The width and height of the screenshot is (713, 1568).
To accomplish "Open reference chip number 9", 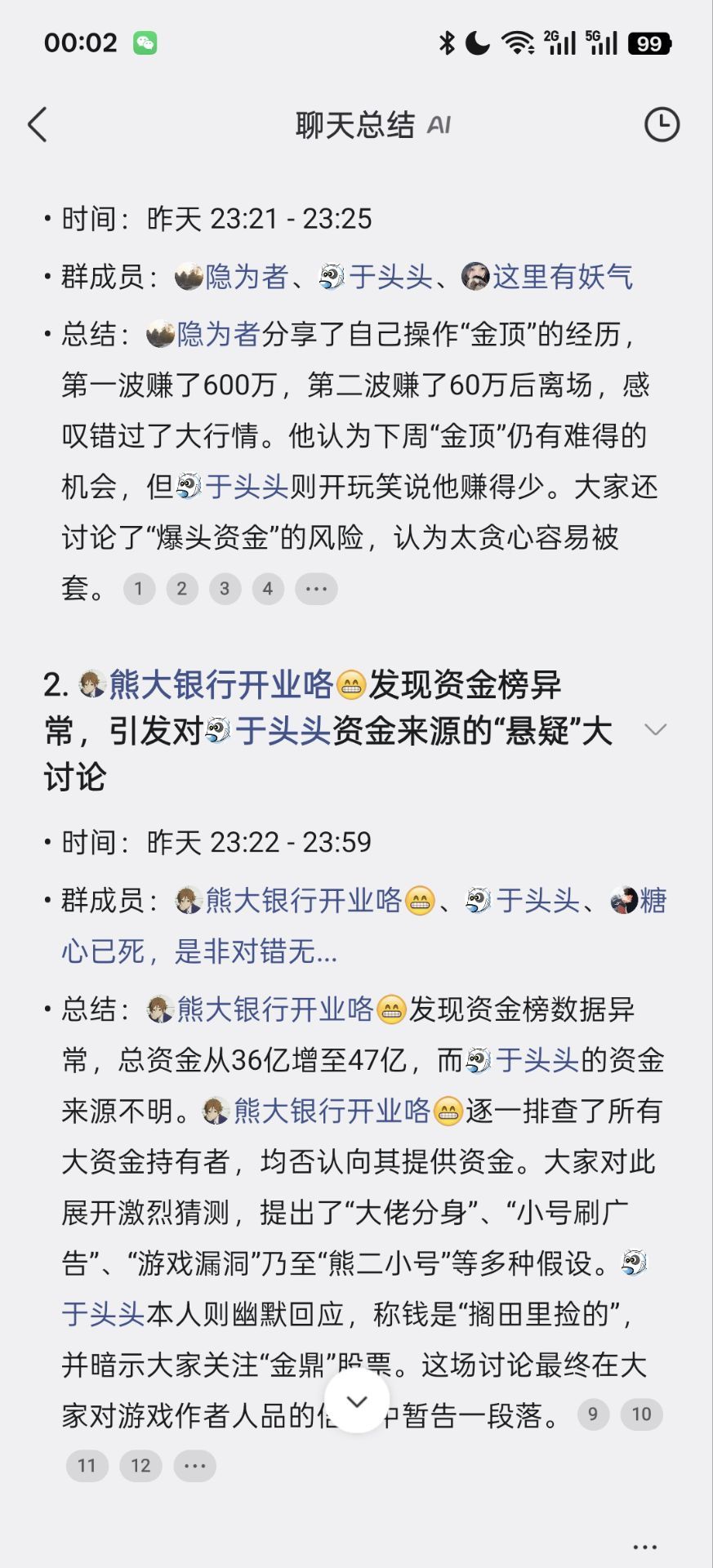I will 594,1415.
